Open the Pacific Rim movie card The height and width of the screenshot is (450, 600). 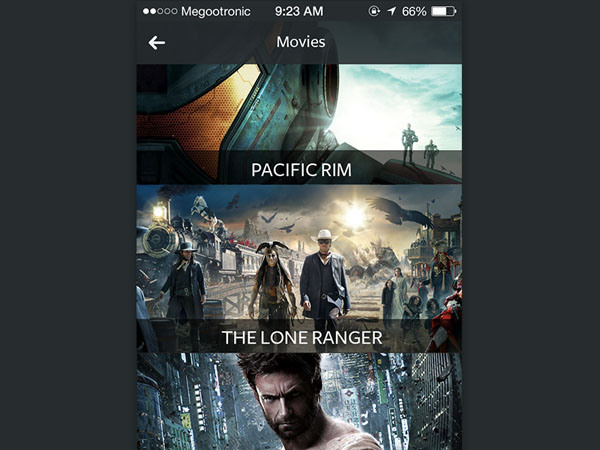(299, 124)
